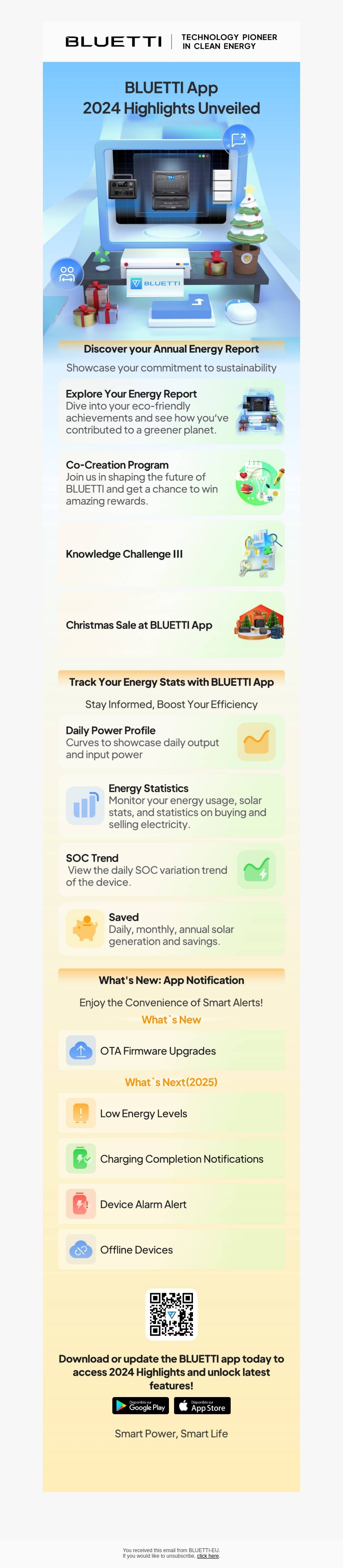
Task: Open the Explore Your Energy Report card
Action: (x=171, y=411)
